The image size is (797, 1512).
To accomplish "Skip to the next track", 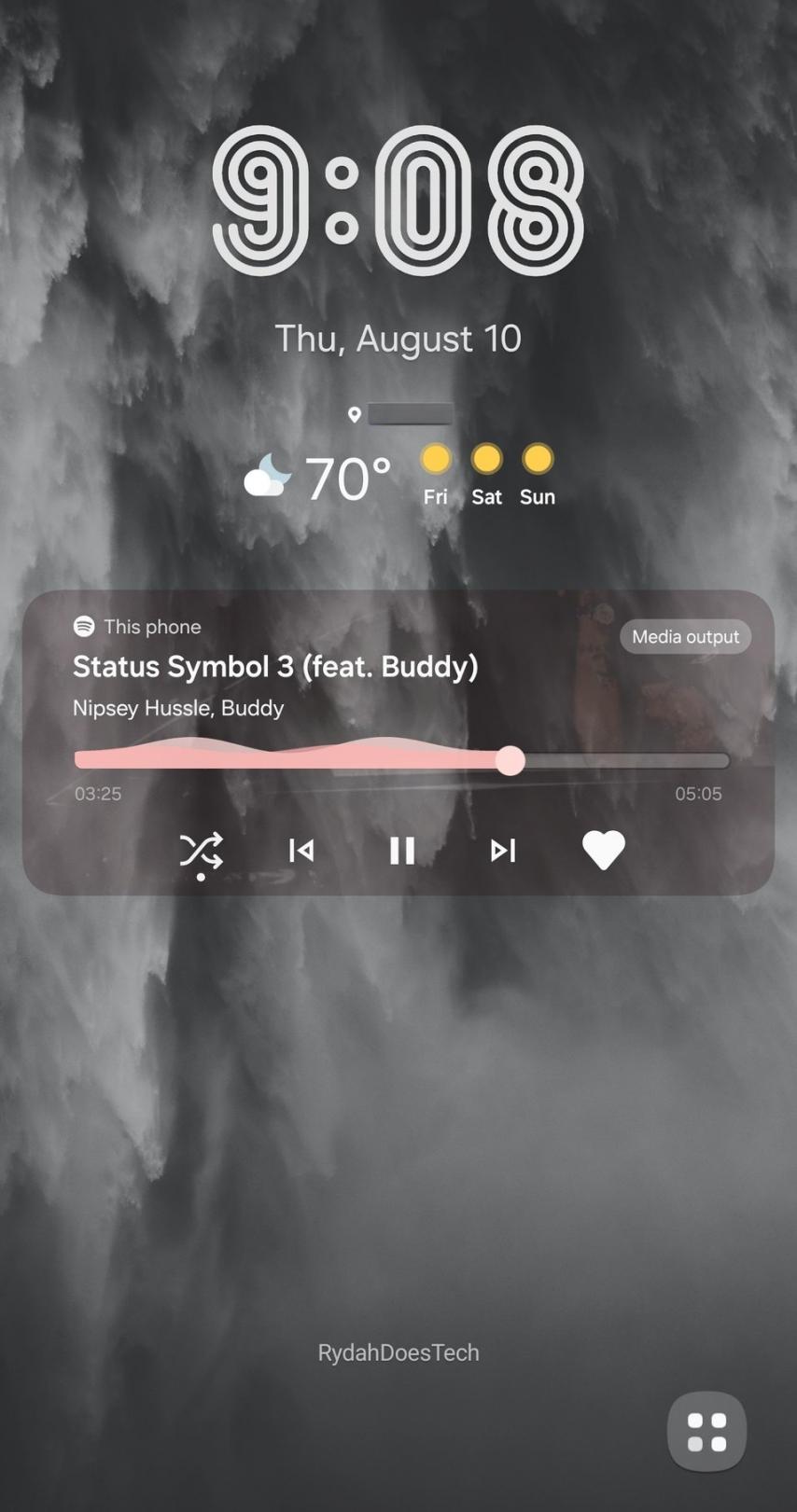I will [503, 851].
